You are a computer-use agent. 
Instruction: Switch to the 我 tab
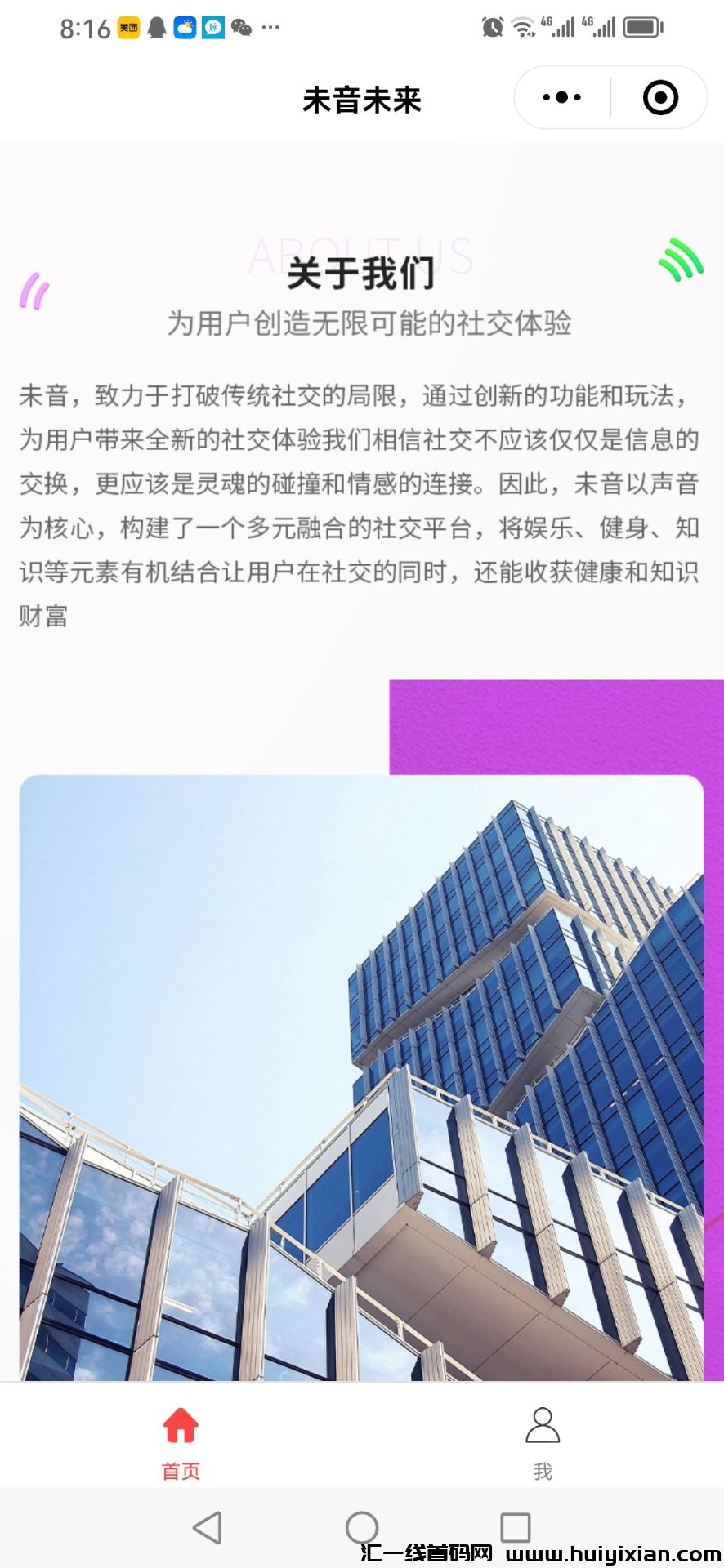(543, 1442)
